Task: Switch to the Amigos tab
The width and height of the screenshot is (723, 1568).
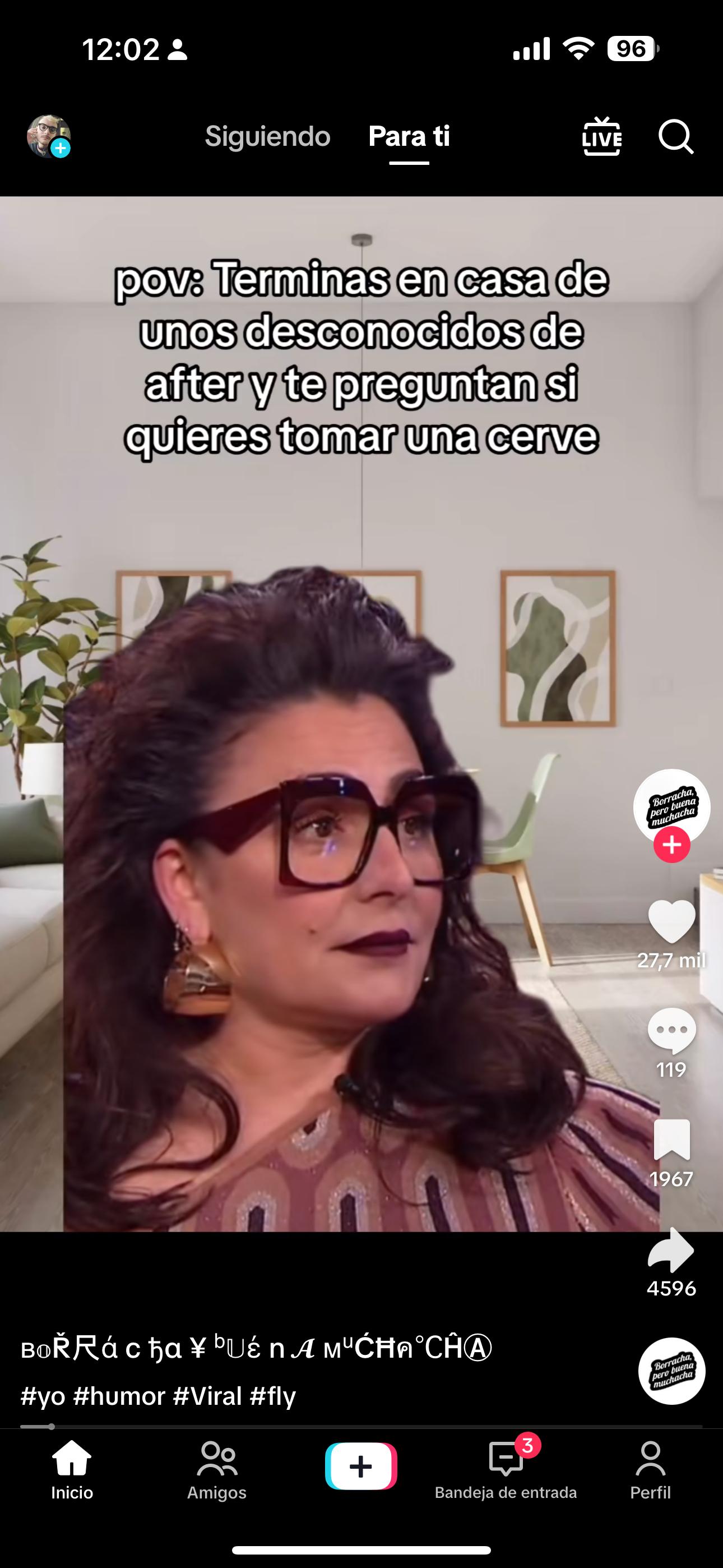Action: (x=217, y=1470)
